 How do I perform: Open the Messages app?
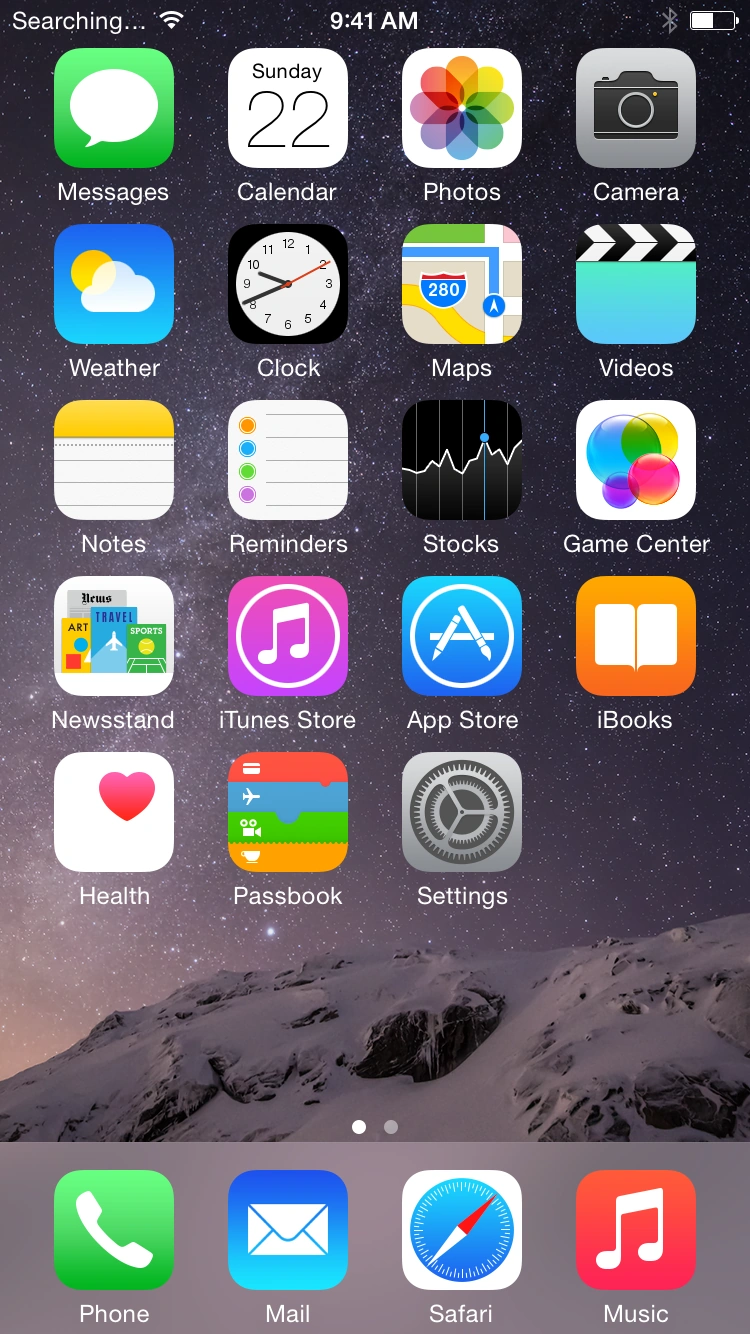click(114, 108)
